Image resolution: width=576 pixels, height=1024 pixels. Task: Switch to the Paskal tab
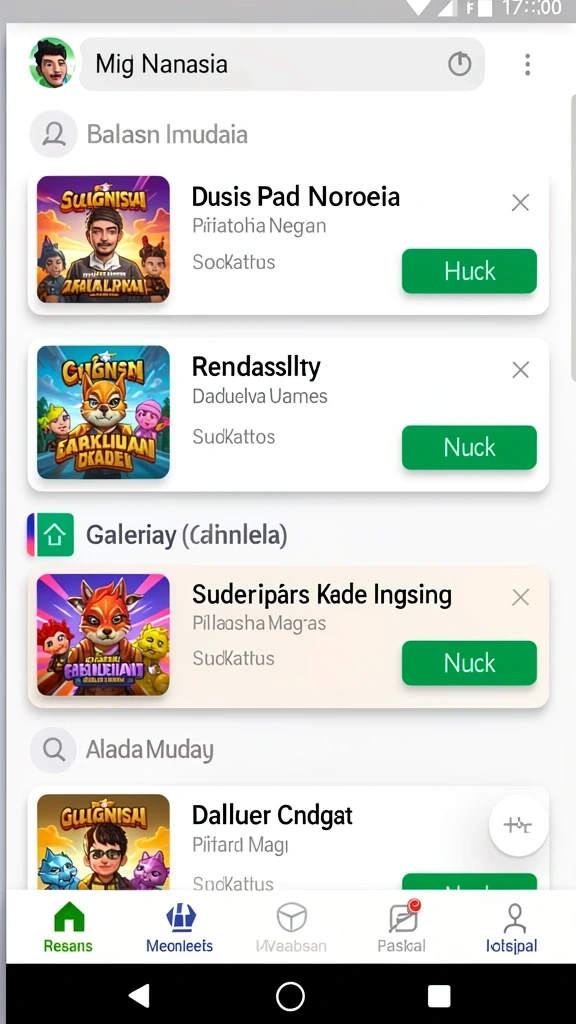[402, 927]
